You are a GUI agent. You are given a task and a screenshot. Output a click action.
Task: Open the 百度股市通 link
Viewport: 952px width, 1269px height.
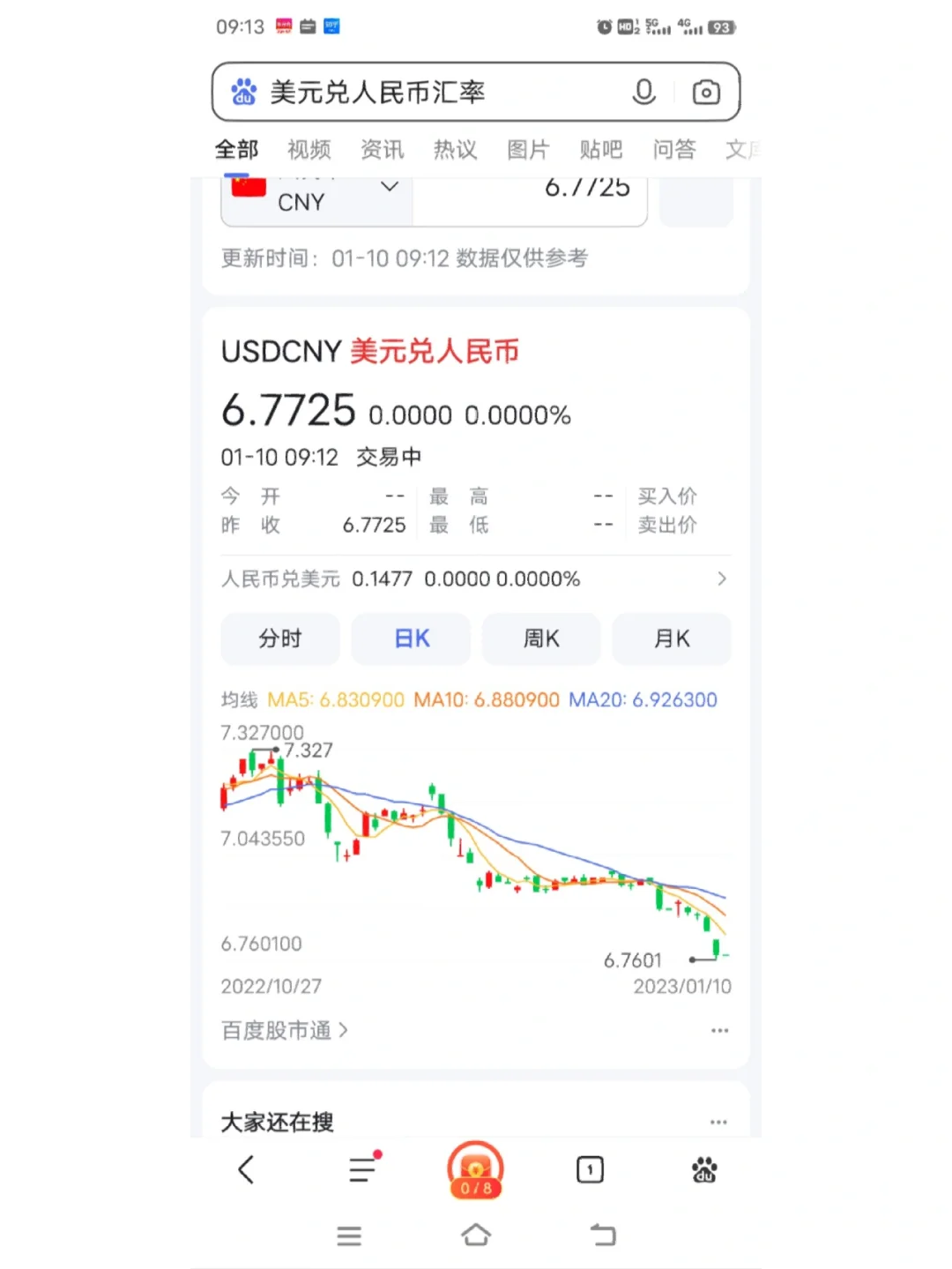tap(284, 1030)
